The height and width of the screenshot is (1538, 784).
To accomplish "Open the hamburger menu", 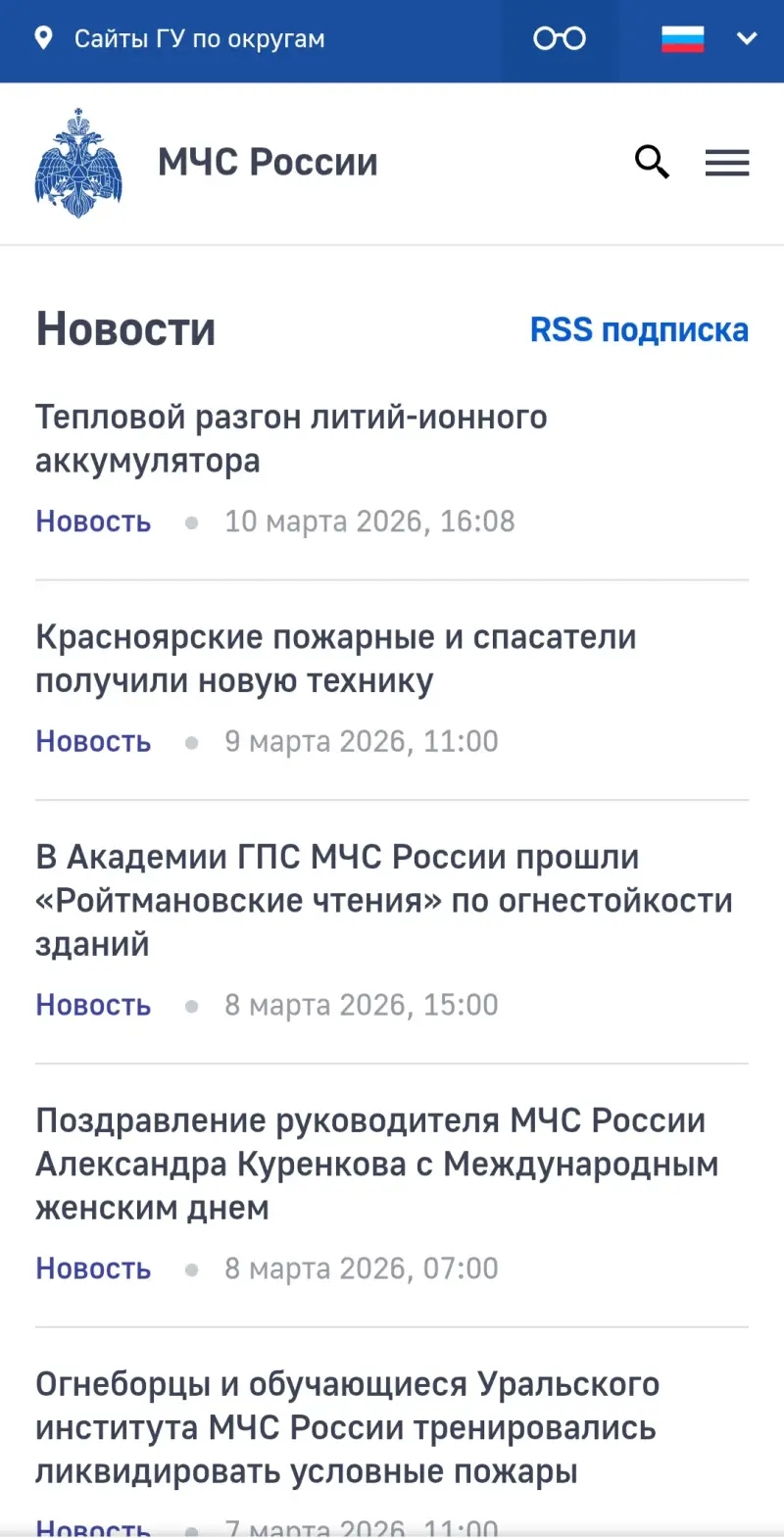I will [x=726, y=163].
